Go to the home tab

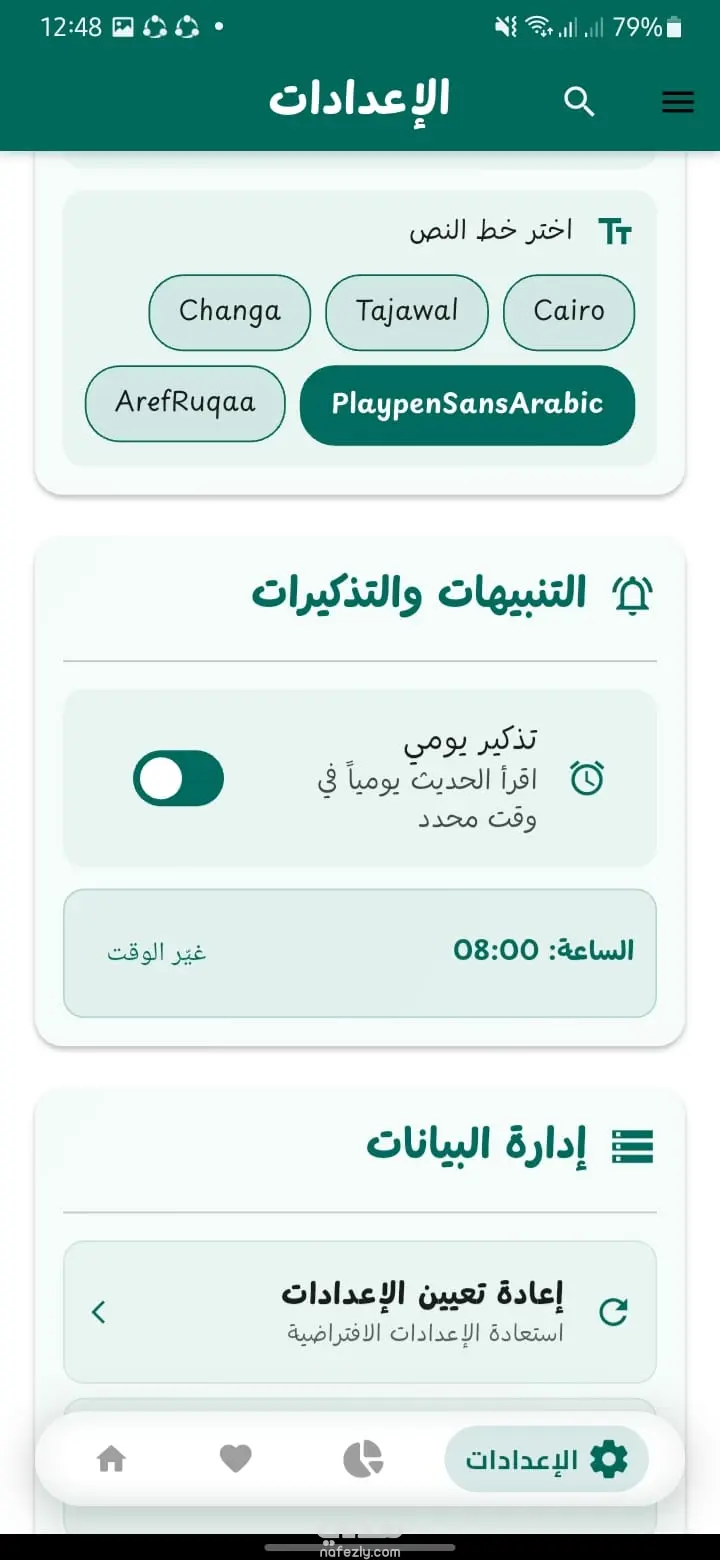(x=111, y=1460)
